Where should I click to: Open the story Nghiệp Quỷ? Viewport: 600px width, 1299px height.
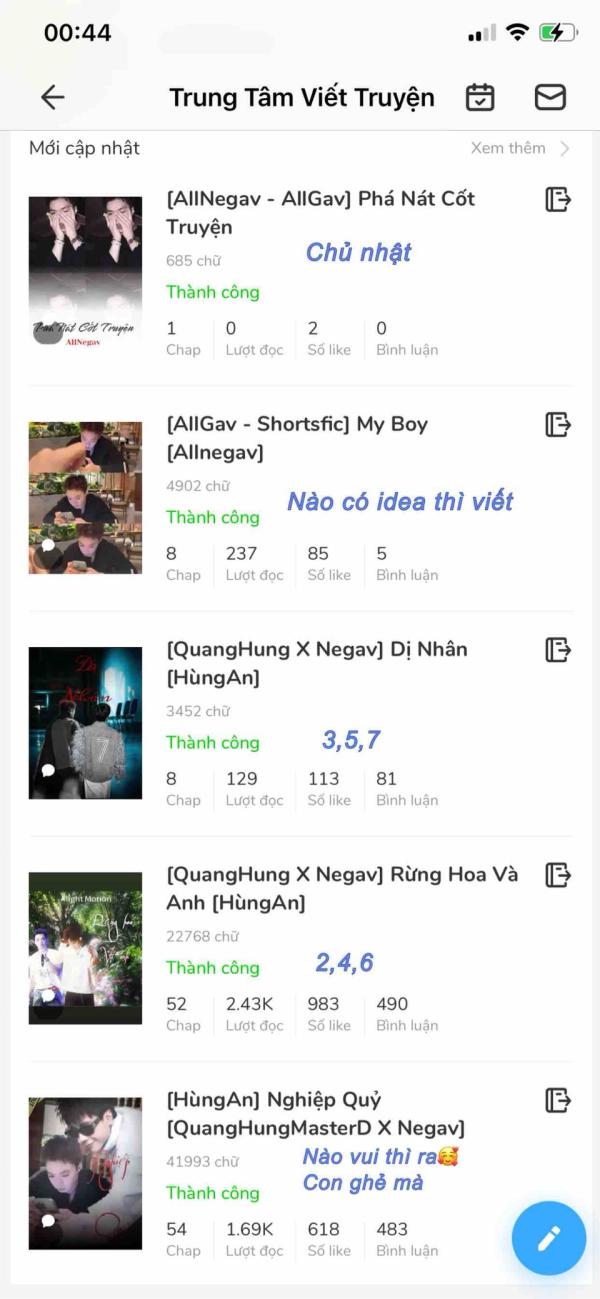pyautogui.click(x=315, y=1114)
